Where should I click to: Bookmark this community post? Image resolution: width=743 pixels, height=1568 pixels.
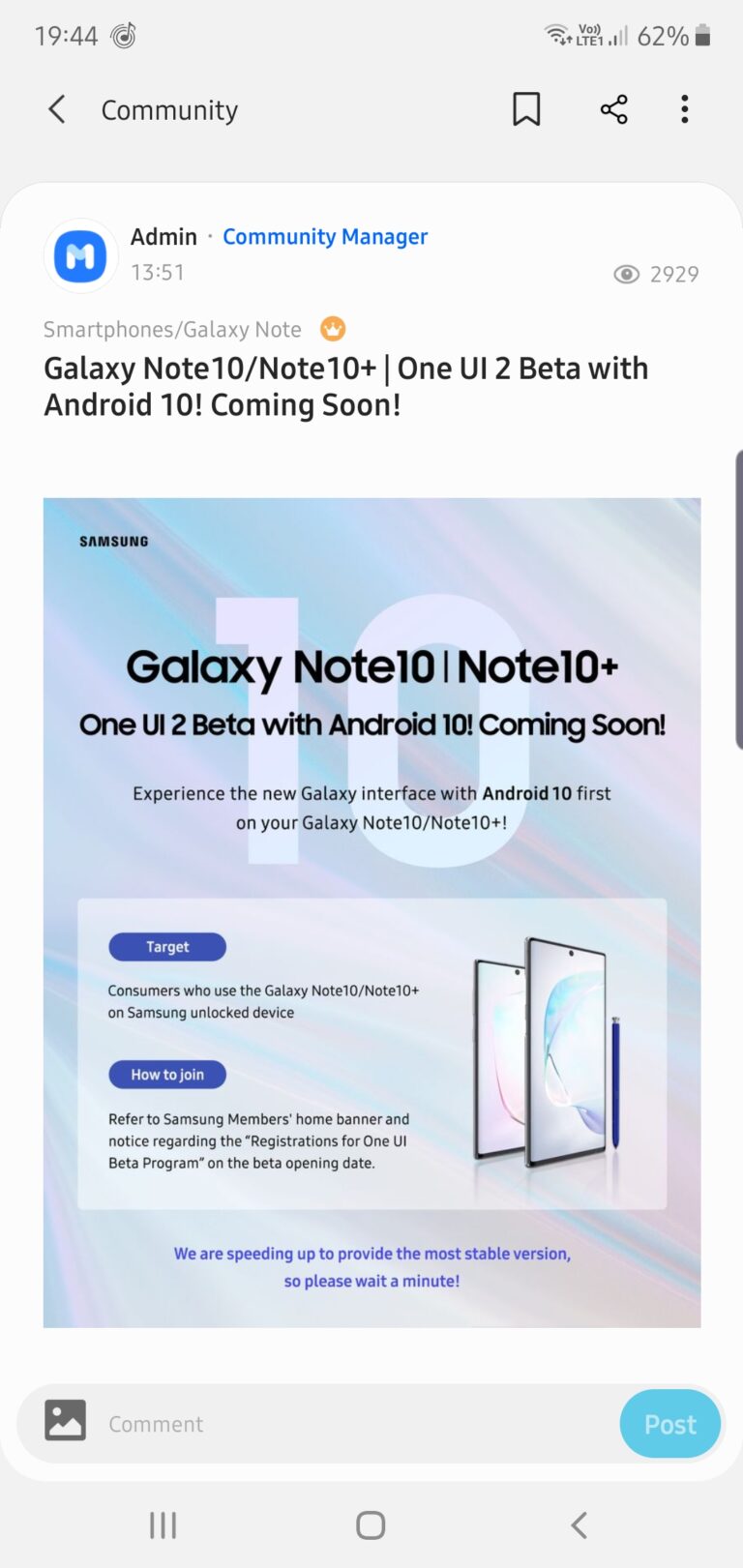tap(526, 109)
